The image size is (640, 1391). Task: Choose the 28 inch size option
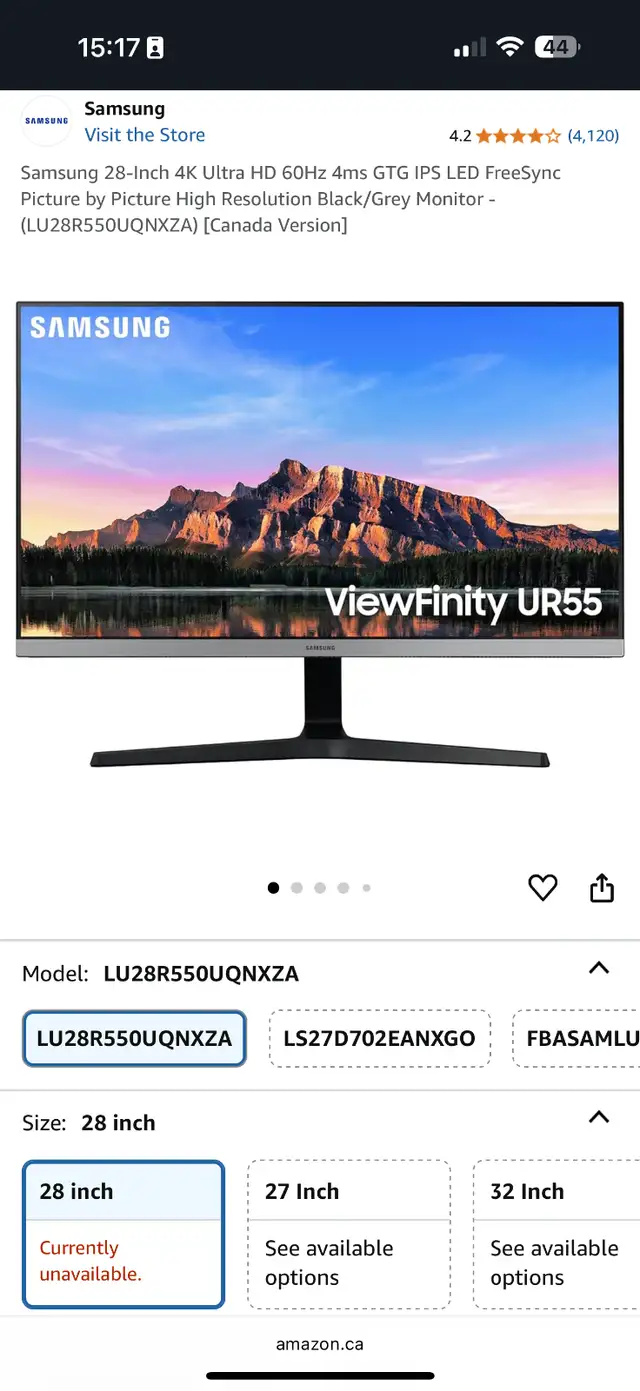click(124, 1234)
